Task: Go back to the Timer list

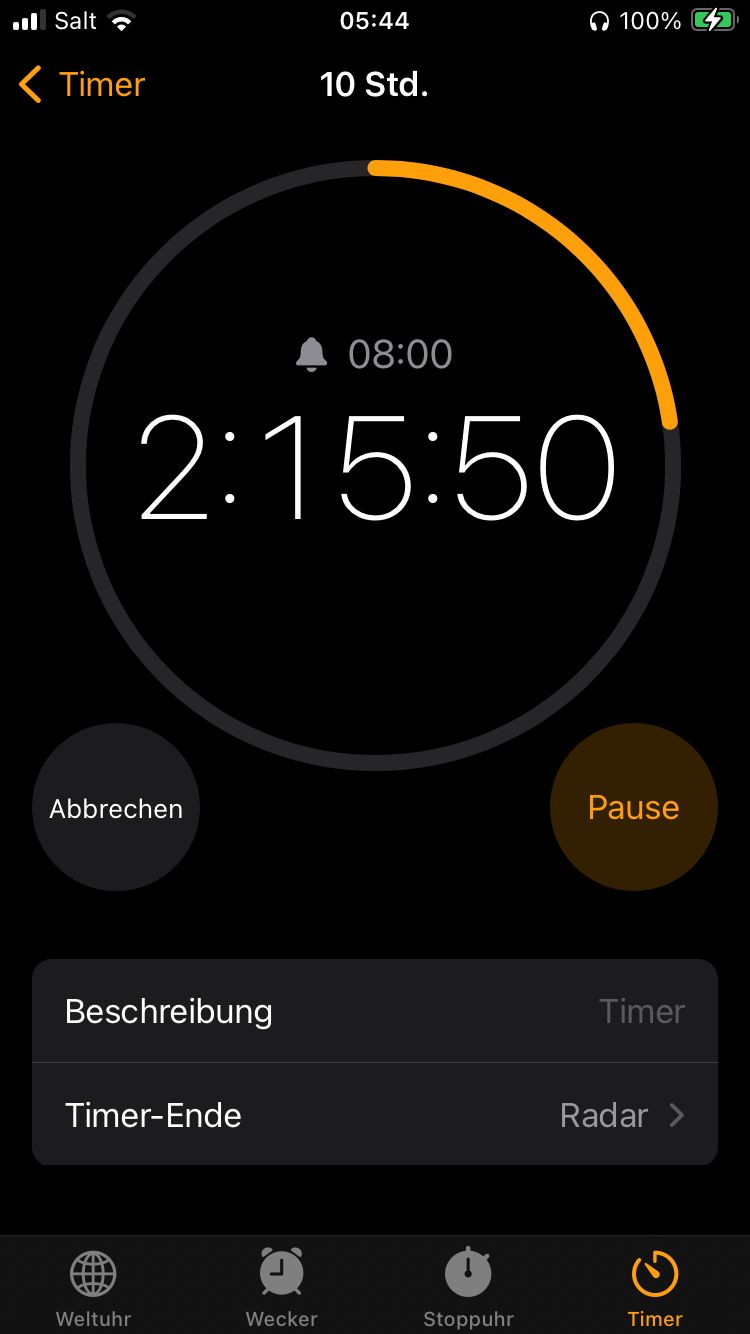Action: click(82, 84)
